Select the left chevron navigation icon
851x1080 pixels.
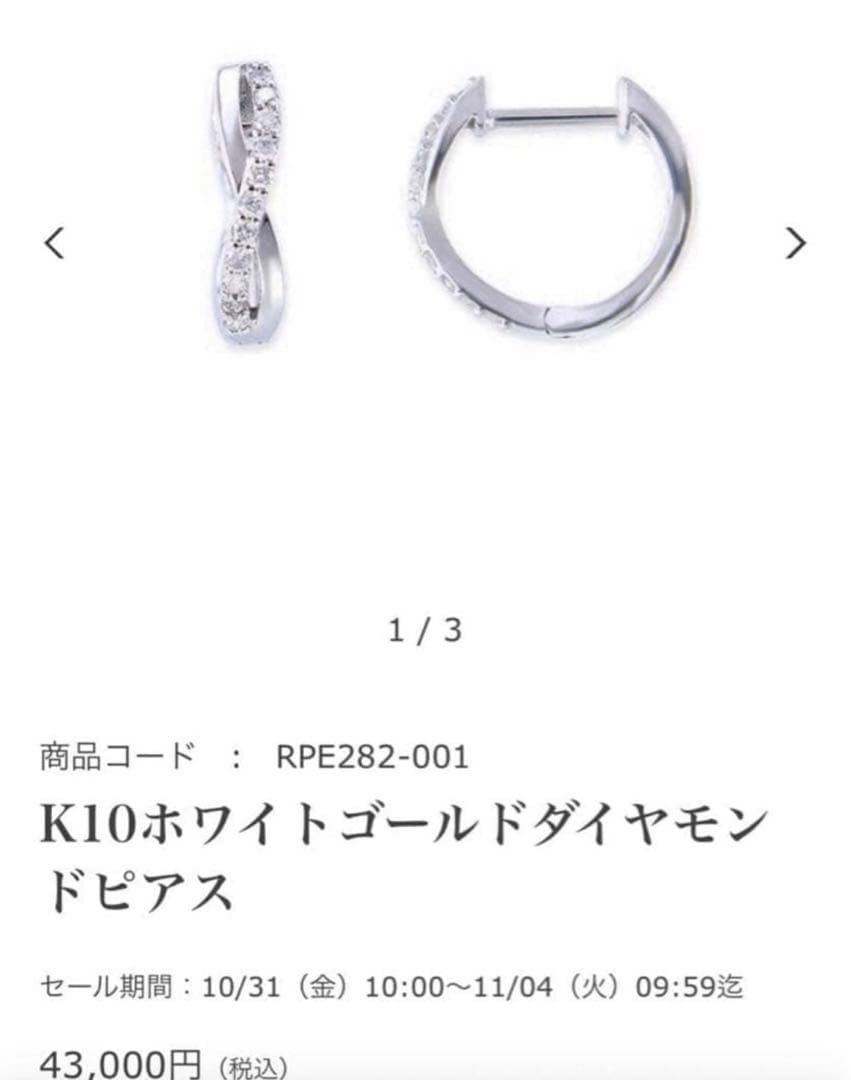(x=57, y=240)
